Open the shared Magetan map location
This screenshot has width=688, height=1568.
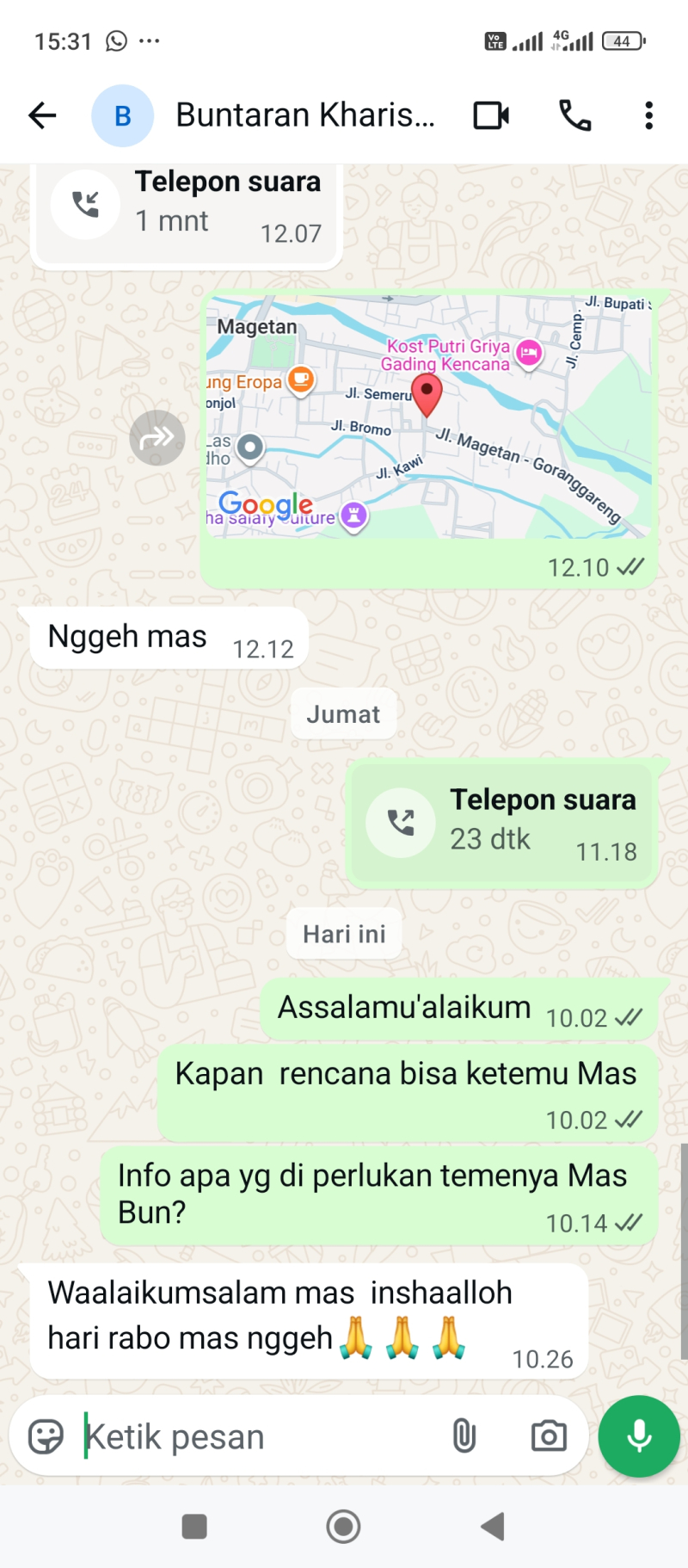pyautogui.click(x=428, y=417)
